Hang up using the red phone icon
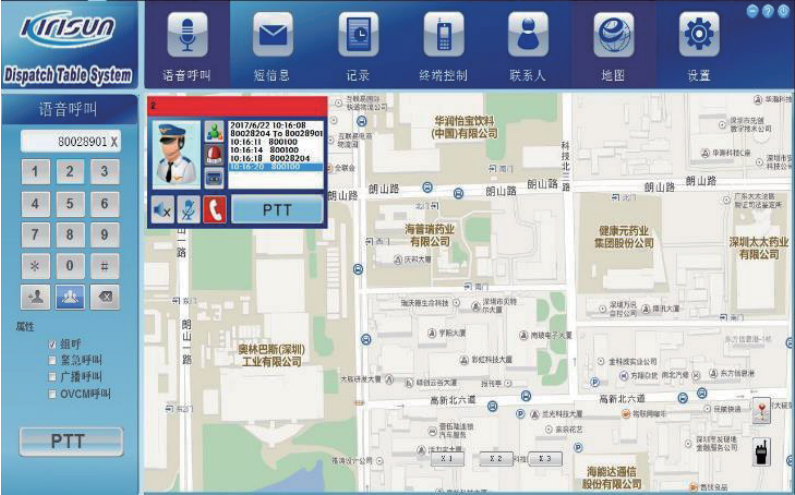This screenshot has width=795, height=495. (215, 209)
